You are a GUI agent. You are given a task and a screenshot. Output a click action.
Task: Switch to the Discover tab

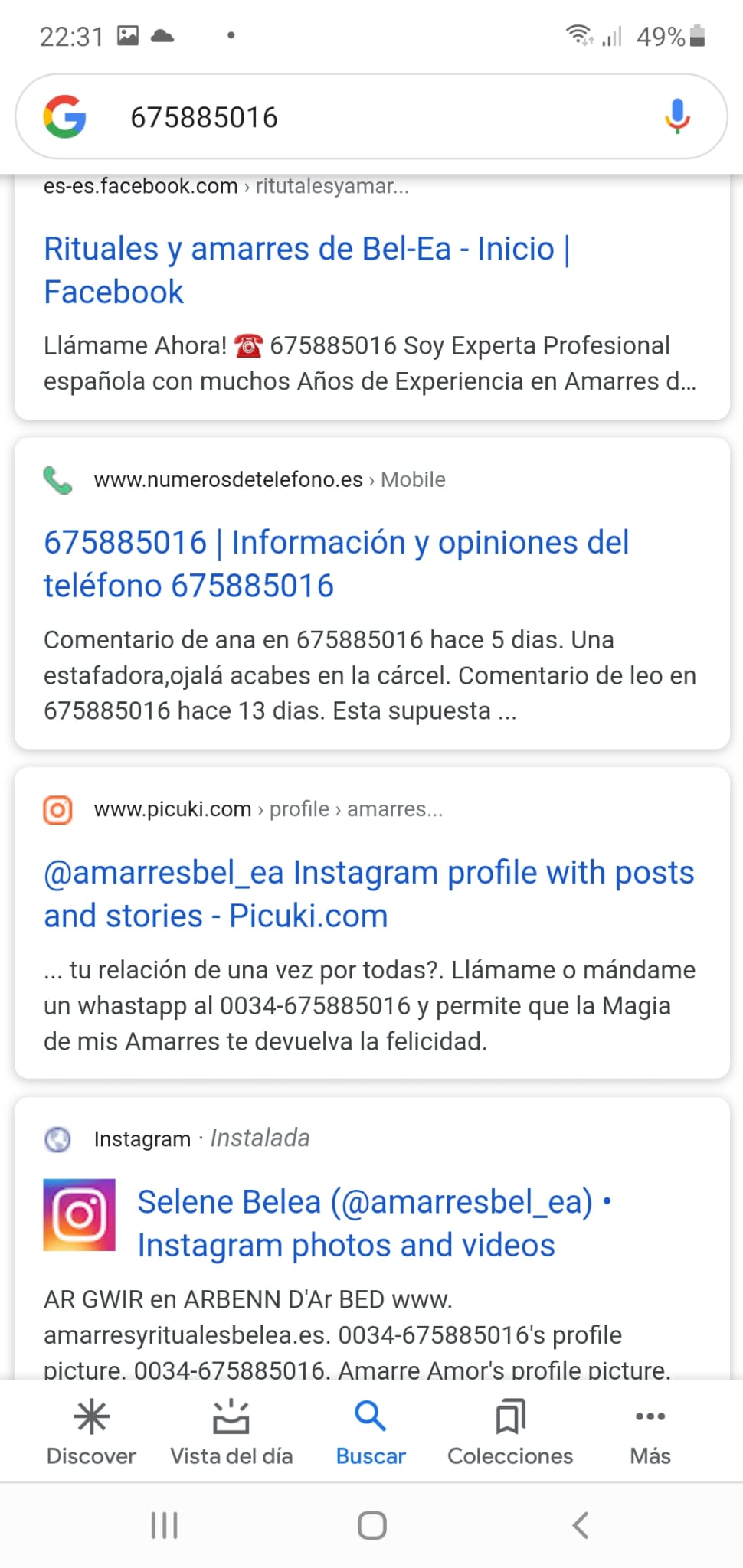tap(91, 1432)
